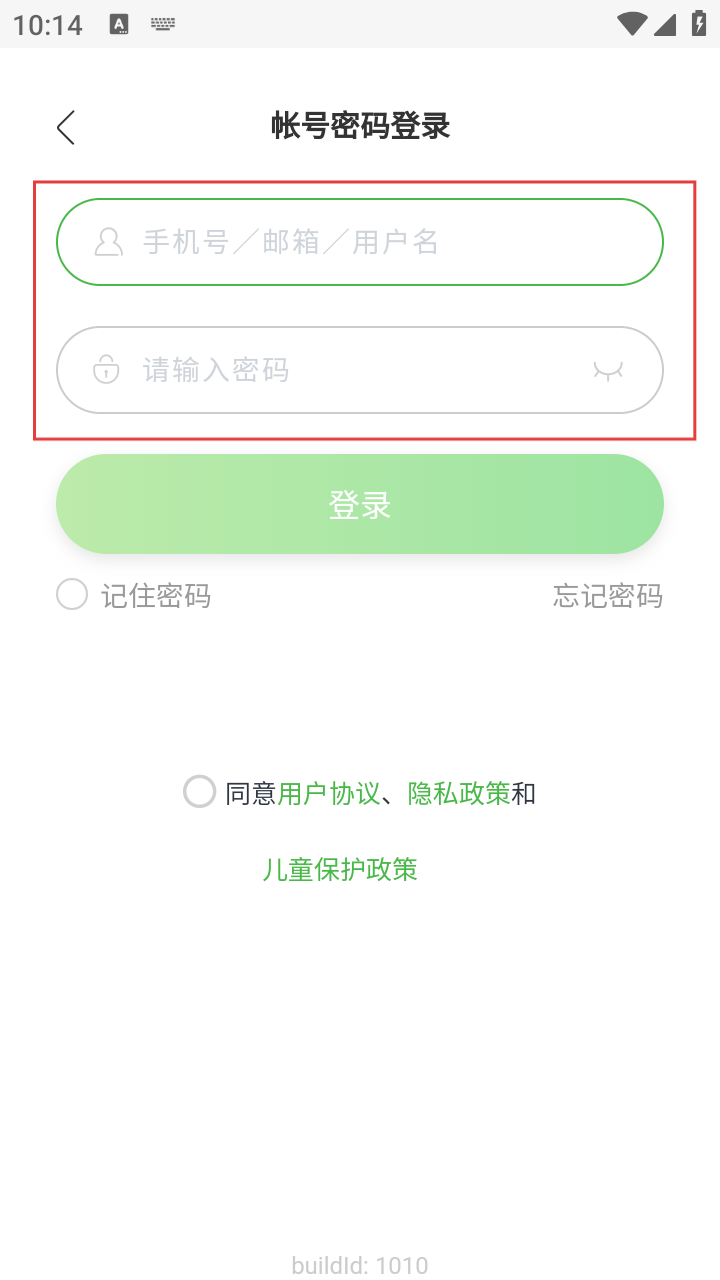Open the 忘记密码 link

click(x=608, y=596)
